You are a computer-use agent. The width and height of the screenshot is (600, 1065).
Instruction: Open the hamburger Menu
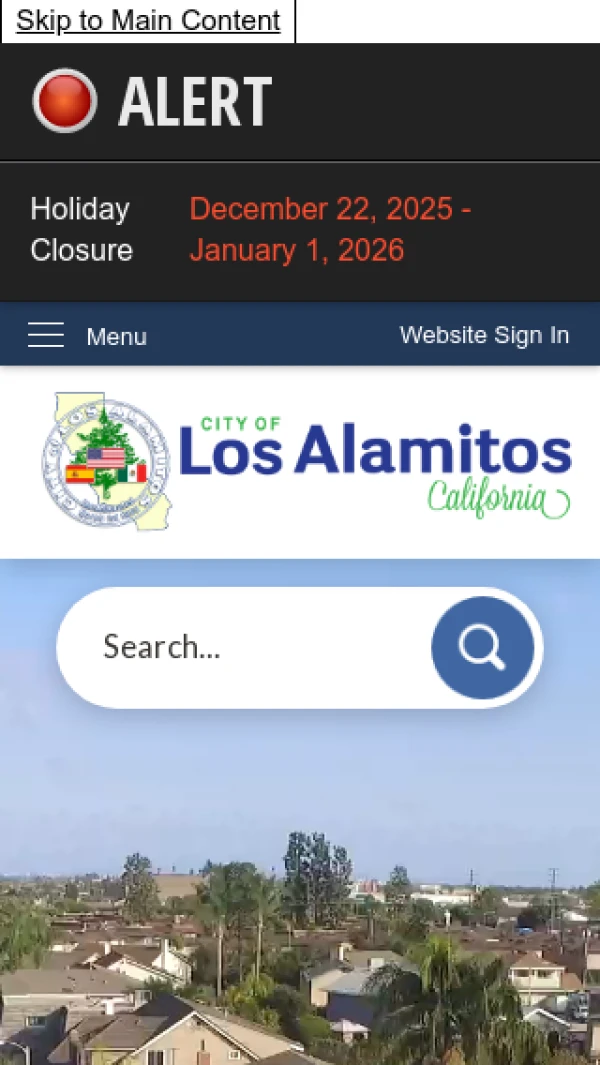(x=87, y=336)
